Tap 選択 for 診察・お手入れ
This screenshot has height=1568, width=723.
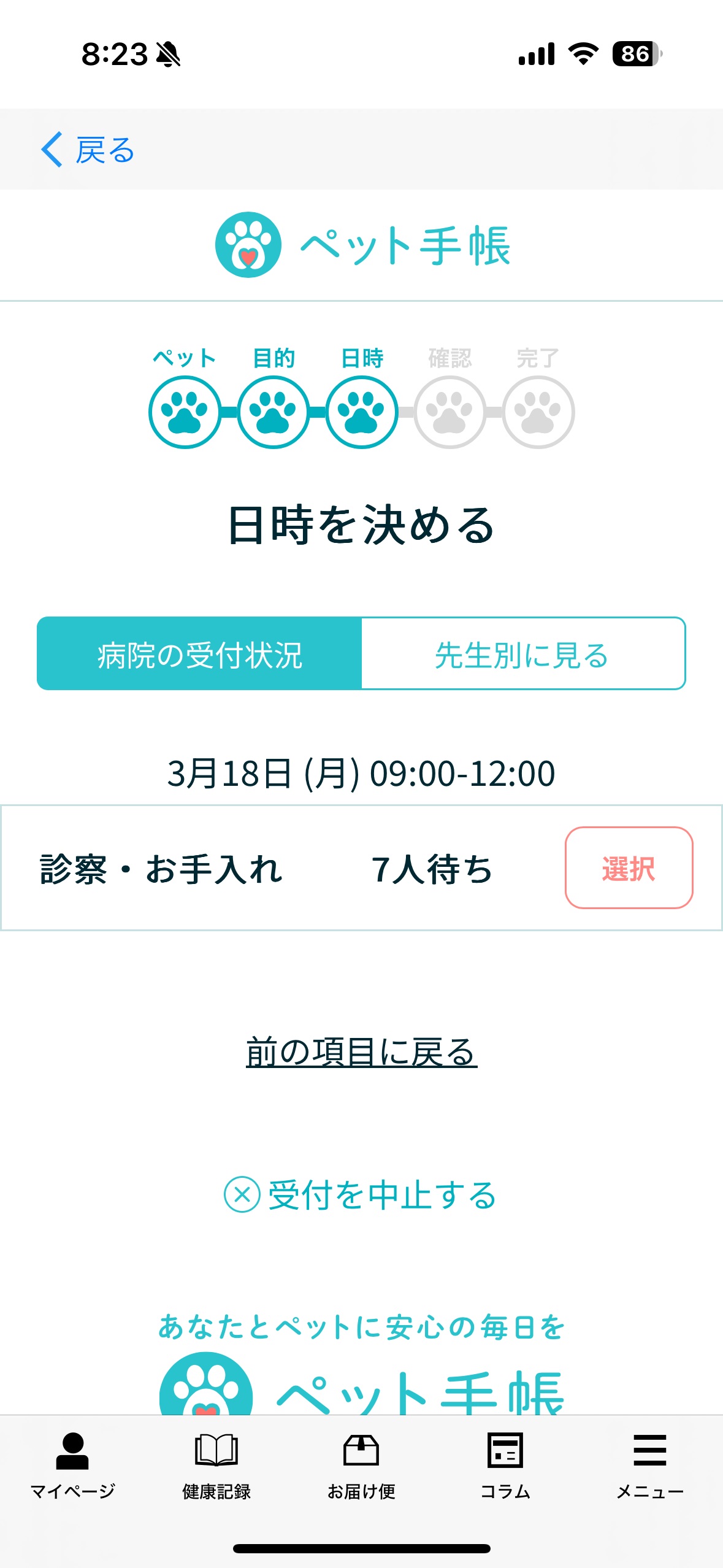[x=629, y=867]
